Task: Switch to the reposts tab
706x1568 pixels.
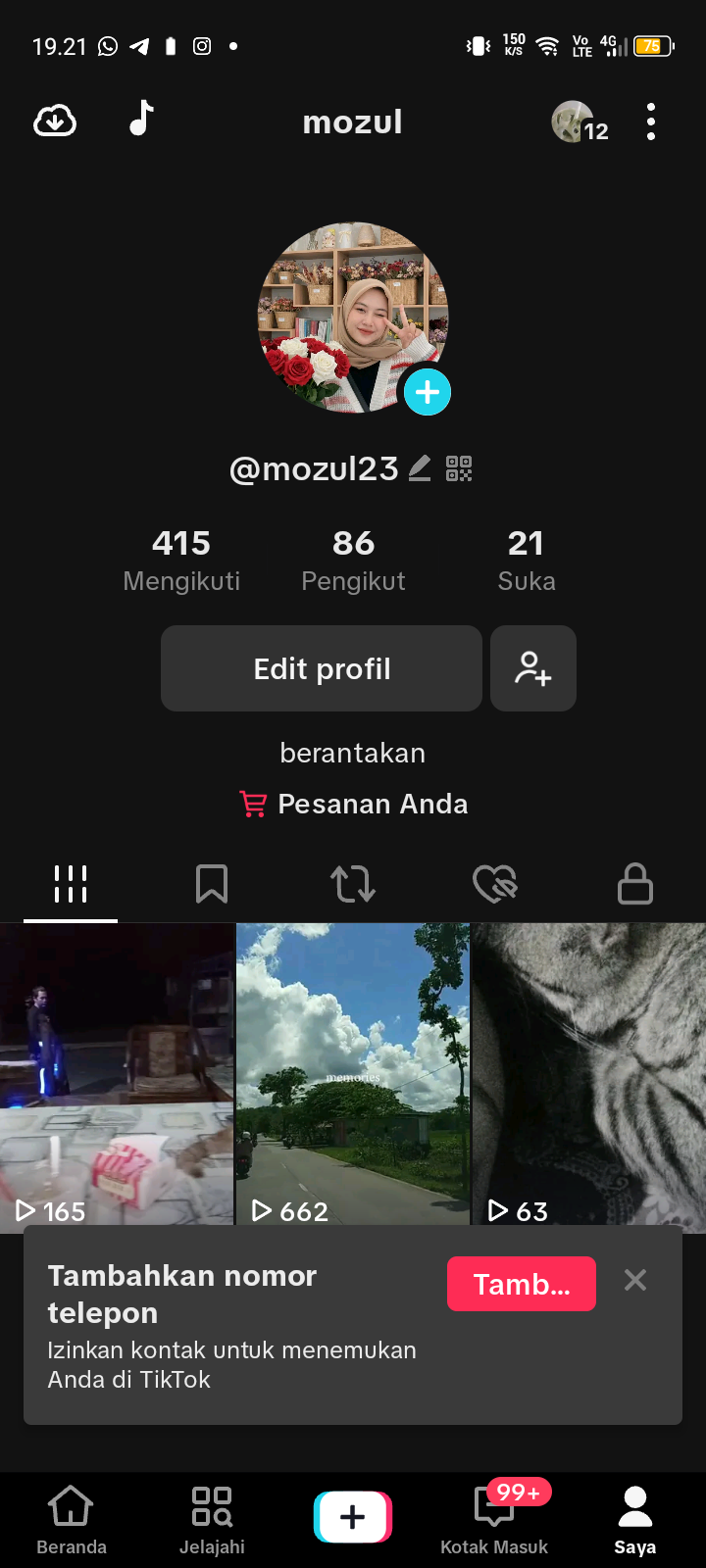Action: pos(353,884)
